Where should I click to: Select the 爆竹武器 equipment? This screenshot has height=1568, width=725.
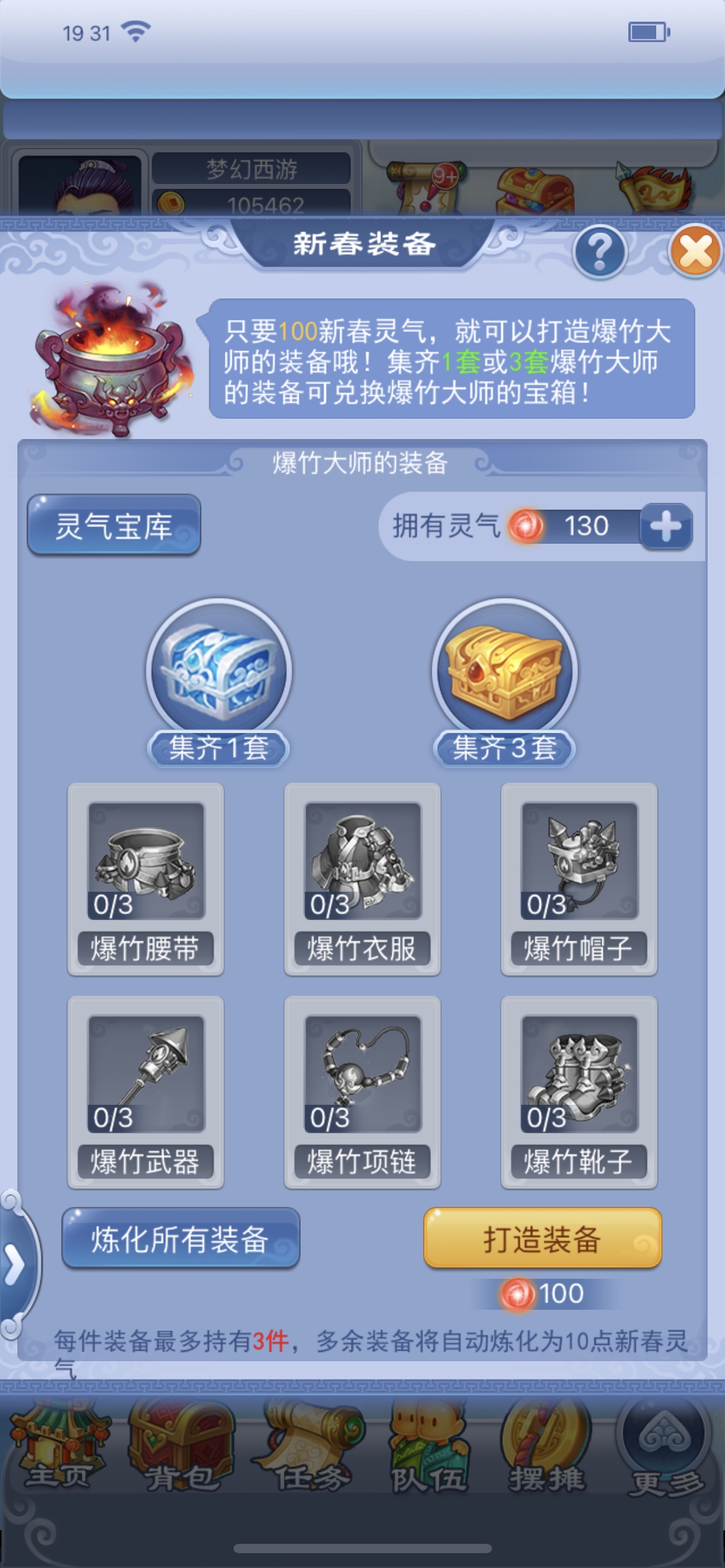(146, 1091)
